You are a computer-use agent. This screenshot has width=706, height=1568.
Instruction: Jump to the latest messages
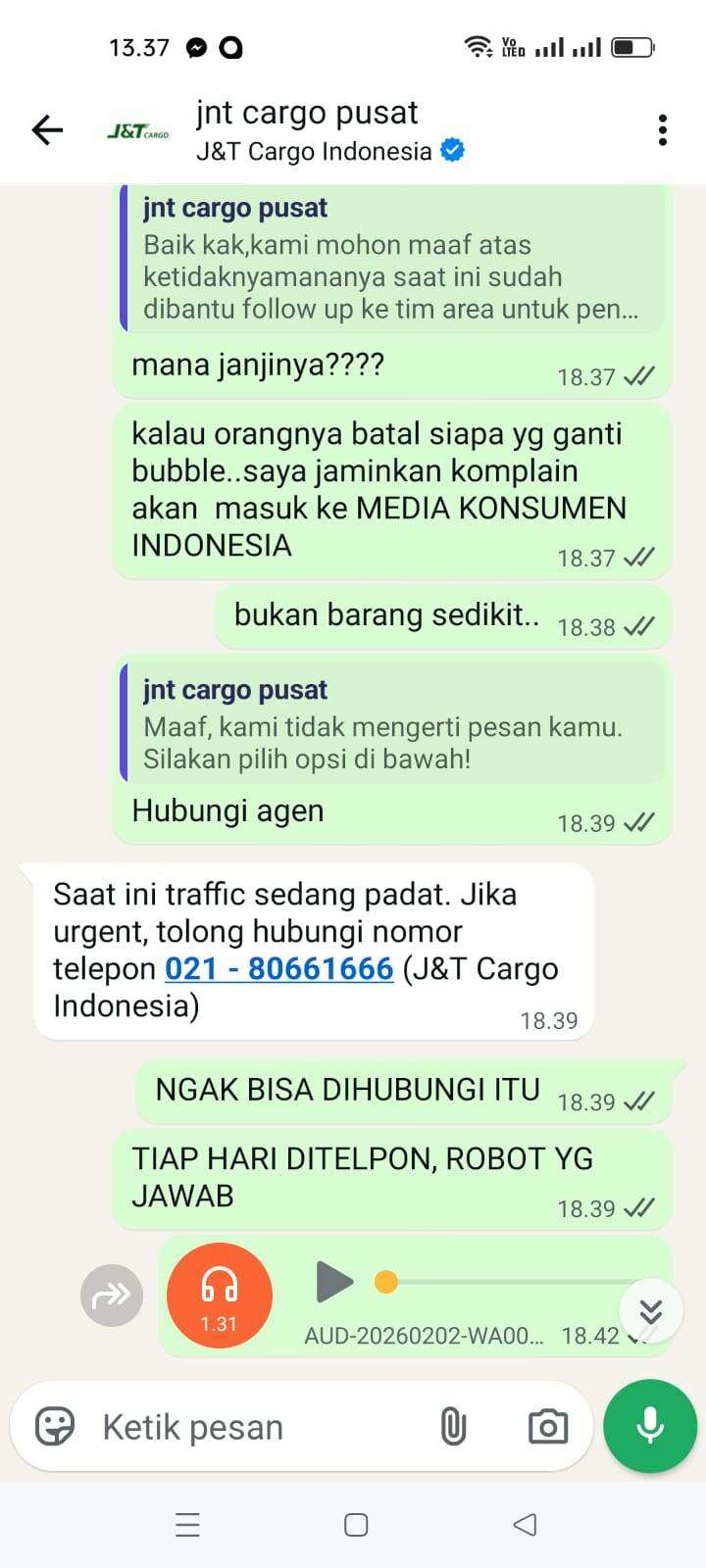pyautogui.click(x=651, y=1311)
